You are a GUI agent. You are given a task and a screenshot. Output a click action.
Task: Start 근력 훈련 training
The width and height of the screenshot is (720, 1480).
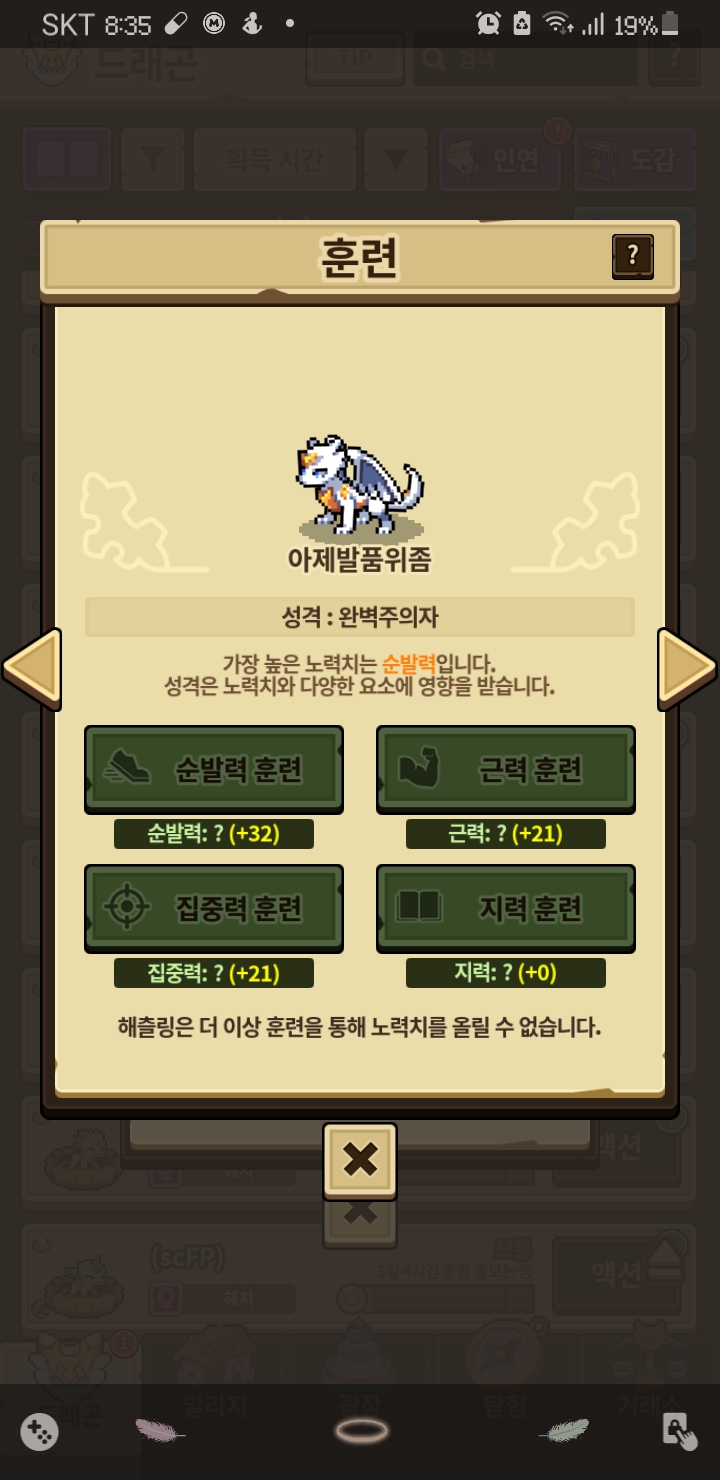coord(506,769)
